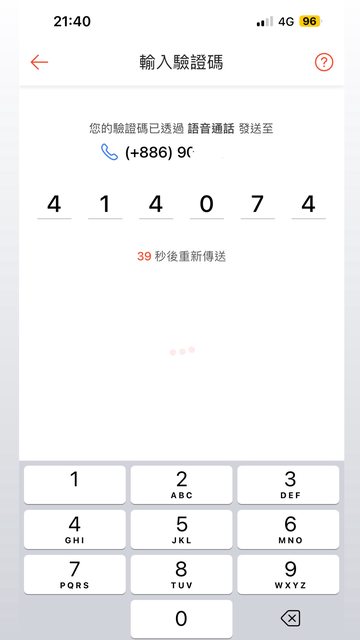360x640 pixels.
Task: Enter digit 6 MNO on keypad
Action: (288, 530)
